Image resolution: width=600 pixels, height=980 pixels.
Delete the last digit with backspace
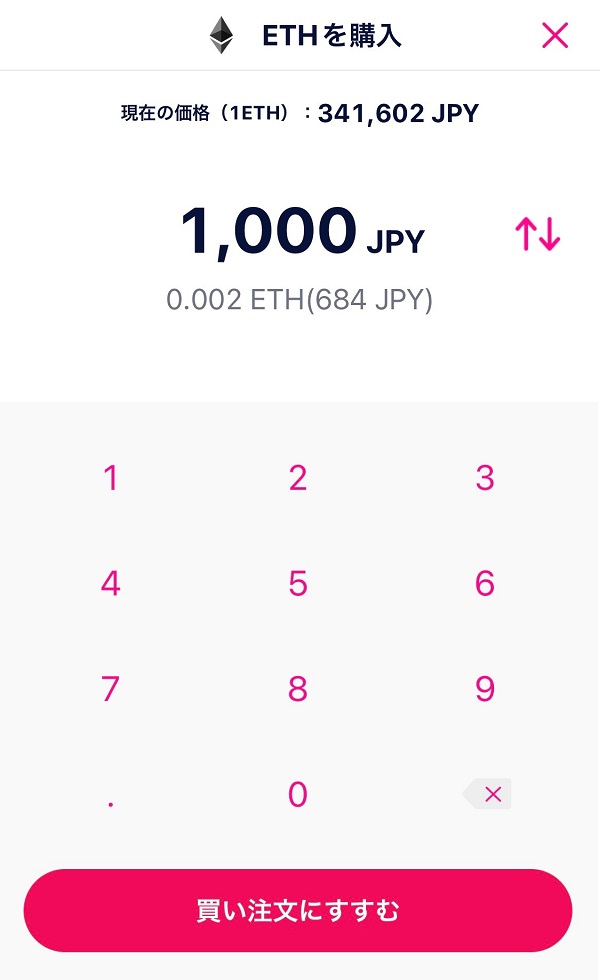(487, 794)
